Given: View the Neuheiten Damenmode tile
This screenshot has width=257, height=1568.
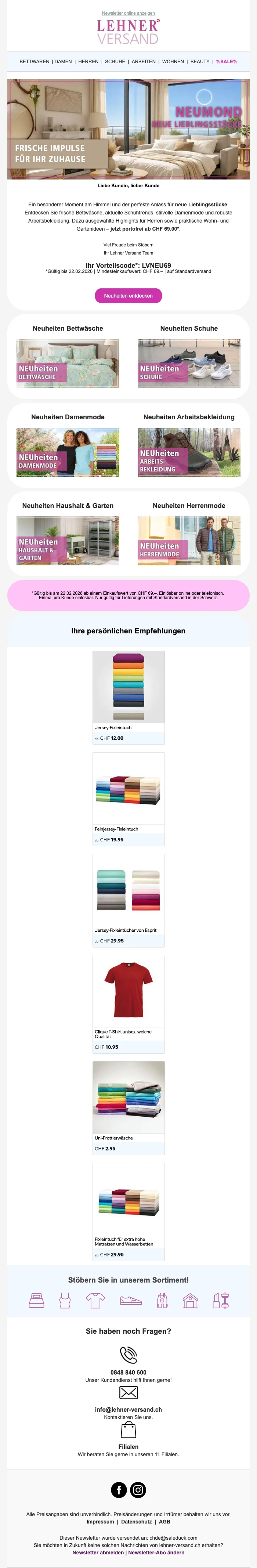Looking at the screenshot, I should tap(68, 452).
